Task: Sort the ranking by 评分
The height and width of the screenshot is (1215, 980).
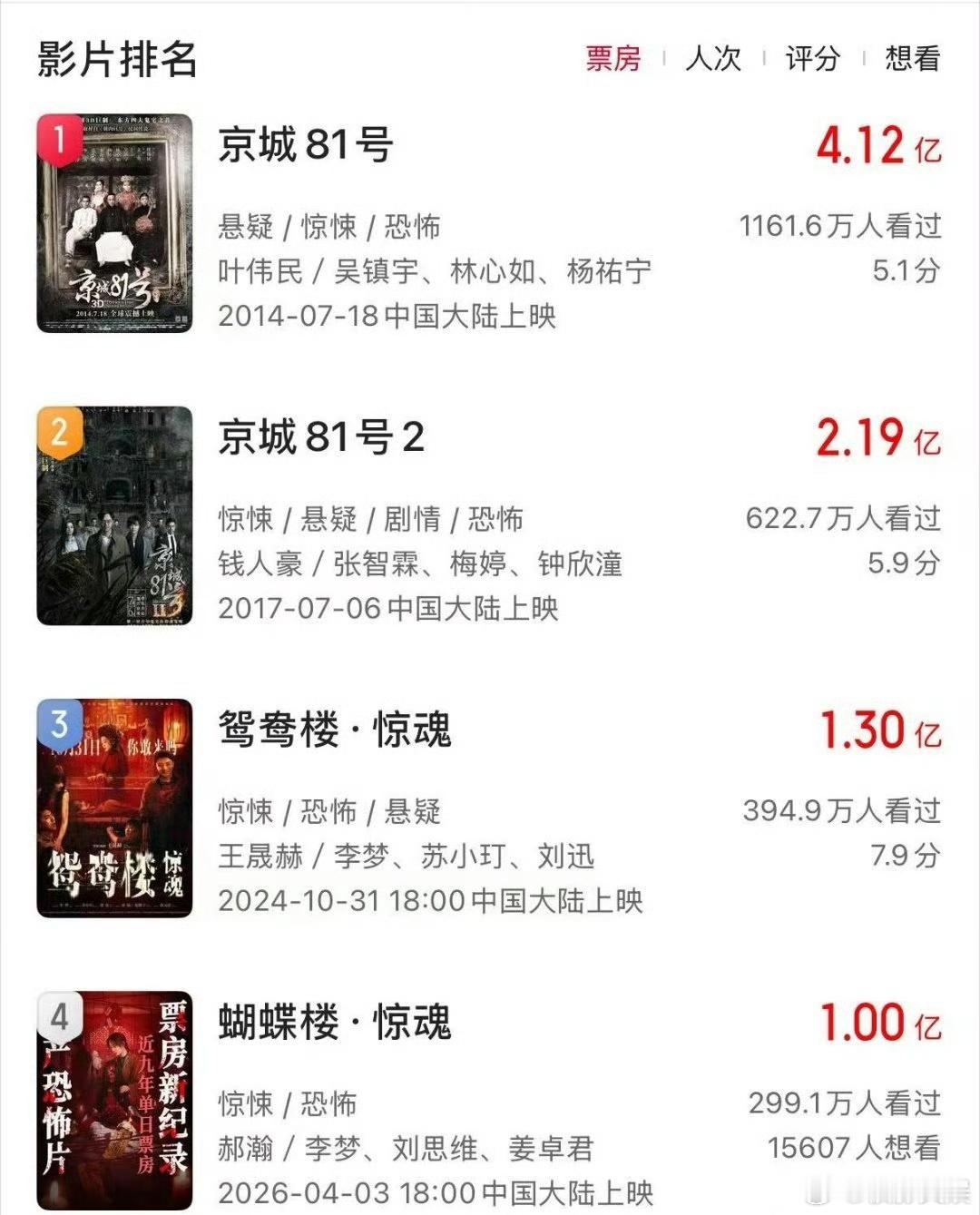Action: pyautogui.click(x=813, y=58)
